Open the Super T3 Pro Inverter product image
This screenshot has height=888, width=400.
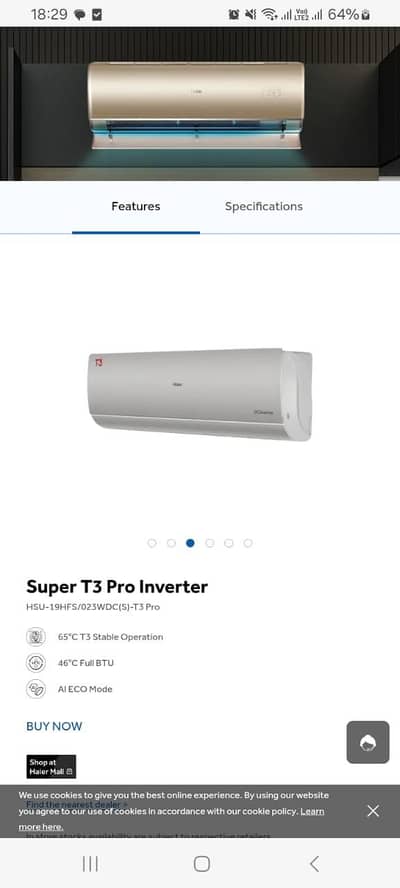199,394
